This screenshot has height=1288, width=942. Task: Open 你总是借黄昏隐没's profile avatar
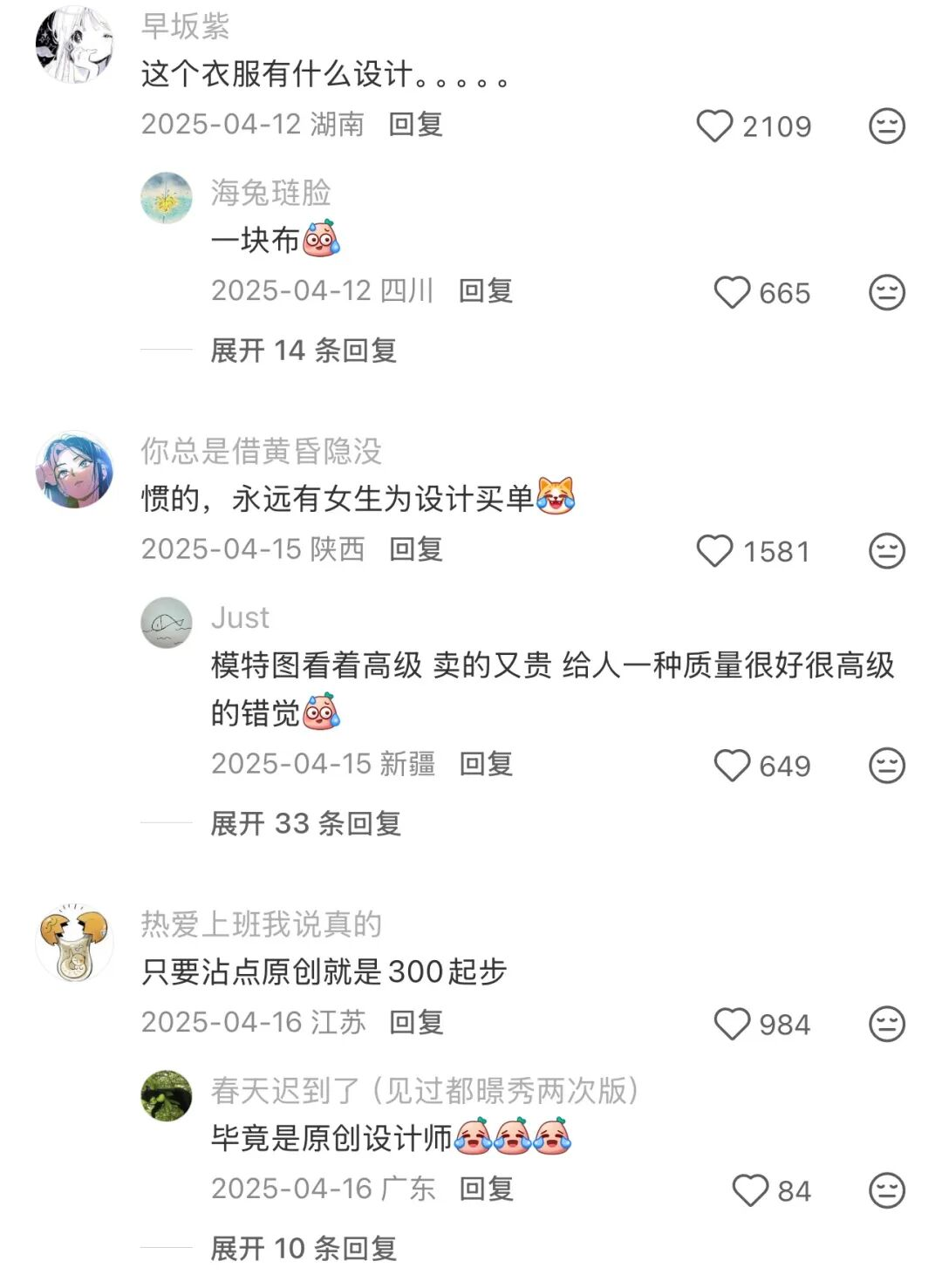point(74,469)
